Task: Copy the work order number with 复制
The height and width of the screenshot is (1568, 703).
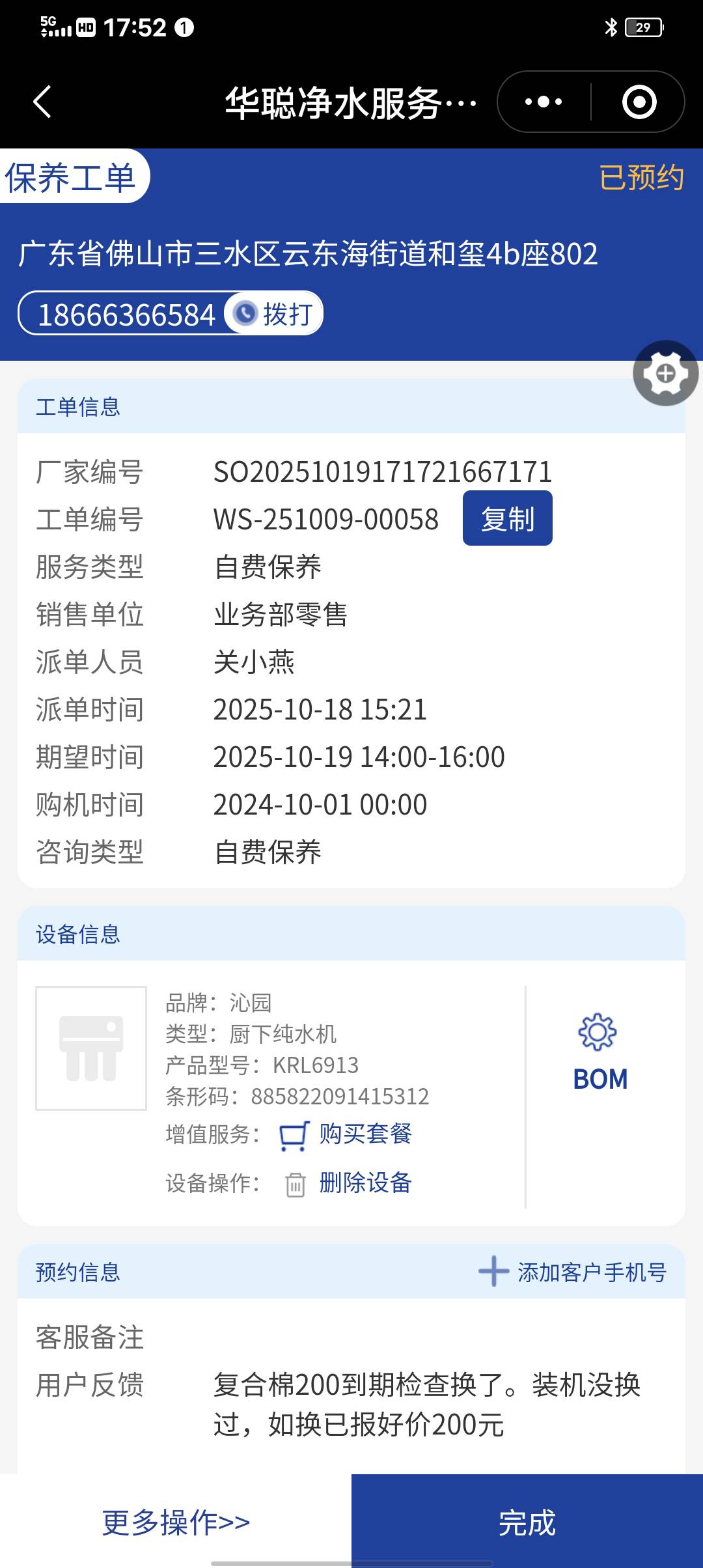Action: click(x=507, y=518)
